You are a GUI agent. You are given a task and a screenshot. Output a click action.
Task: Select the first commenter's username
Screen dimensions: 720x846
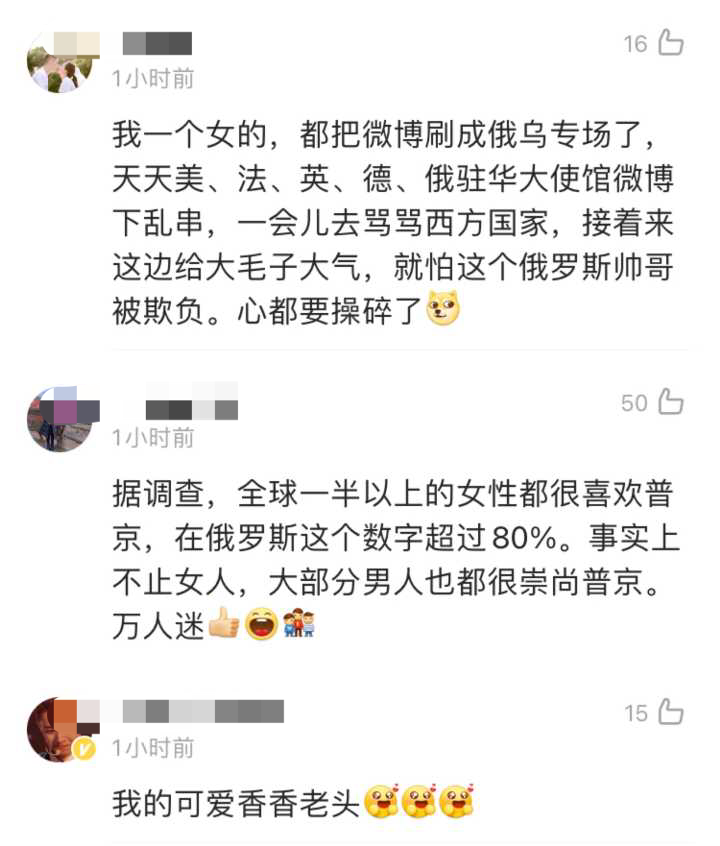point(158,43)
